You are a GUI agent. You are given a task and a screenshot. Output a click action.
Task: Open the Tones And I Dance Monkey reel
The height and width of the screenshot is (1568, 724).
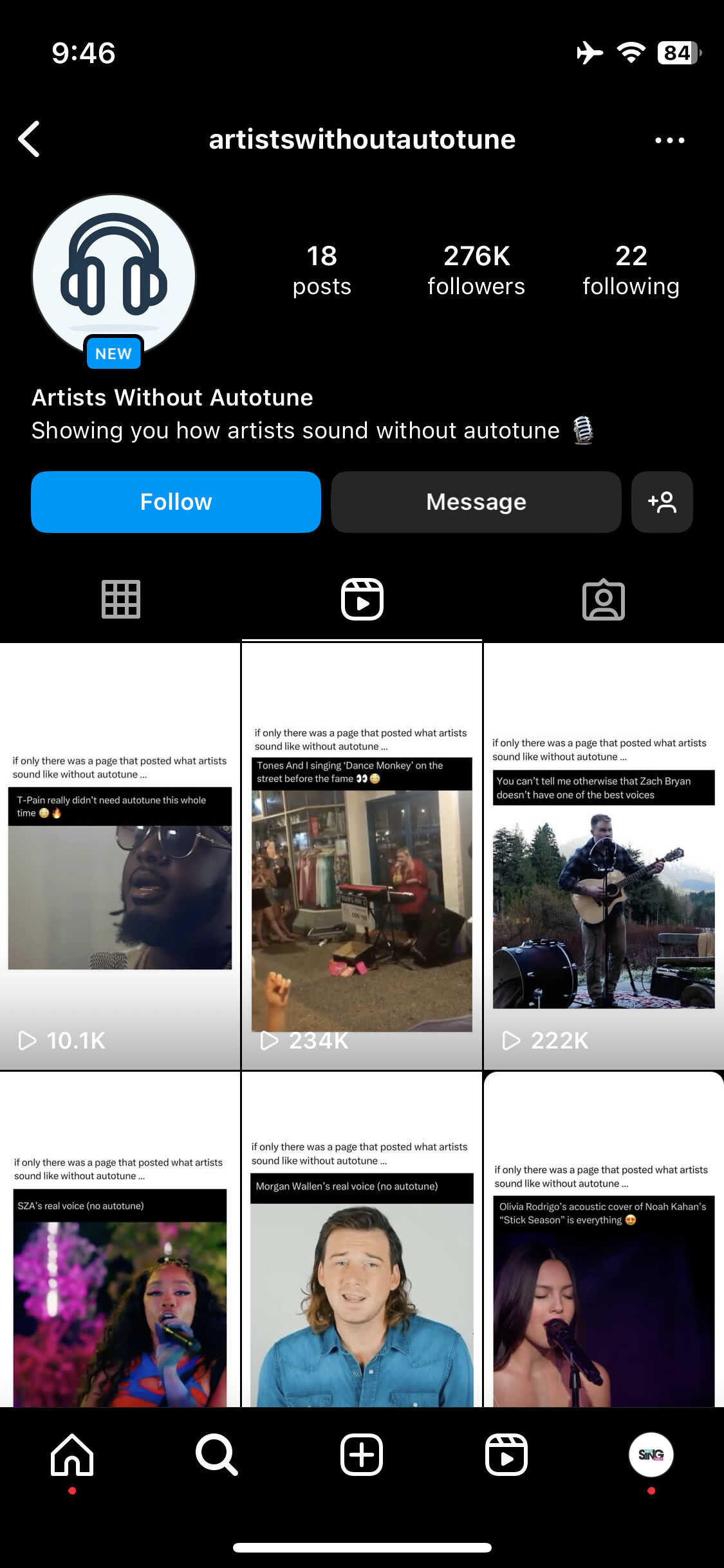(x=362, y=857)
